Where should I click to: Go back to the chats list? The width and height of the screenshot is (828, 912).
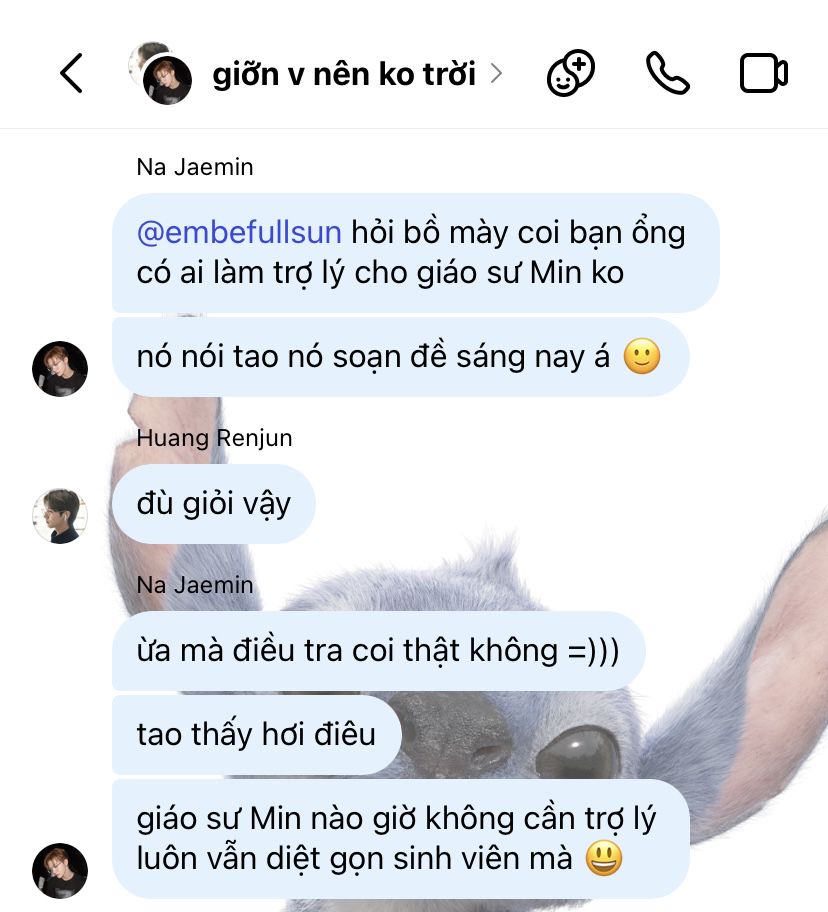(71, 74)
